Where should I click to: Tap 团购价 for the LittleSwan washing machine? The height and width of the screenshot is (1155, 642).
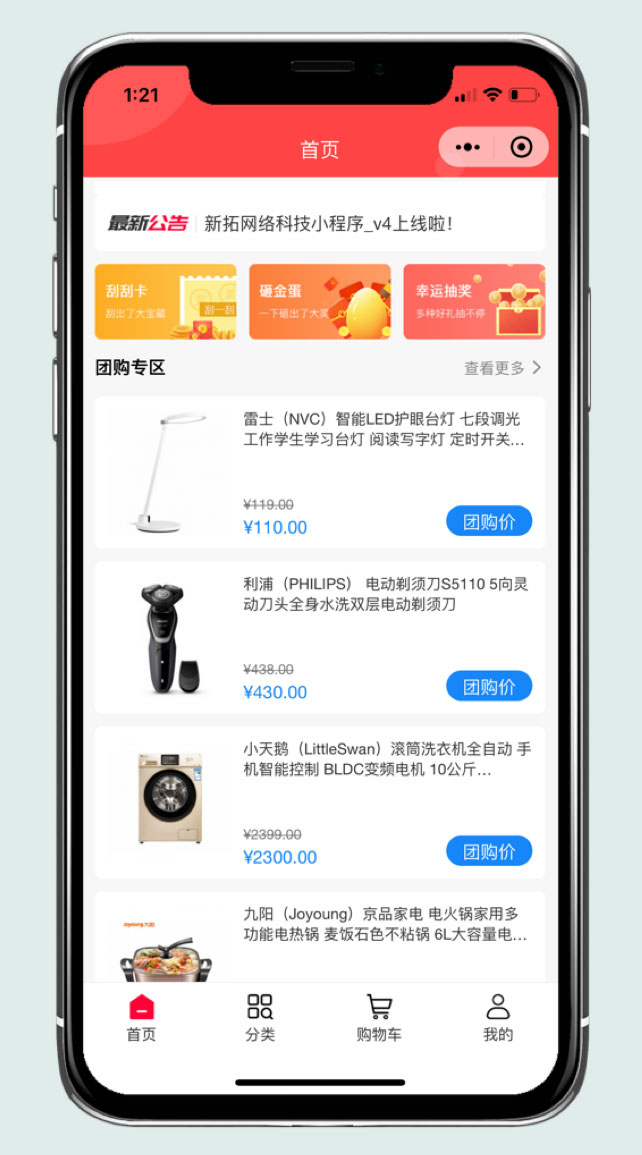pyautogui.click(x=489, y=852)
